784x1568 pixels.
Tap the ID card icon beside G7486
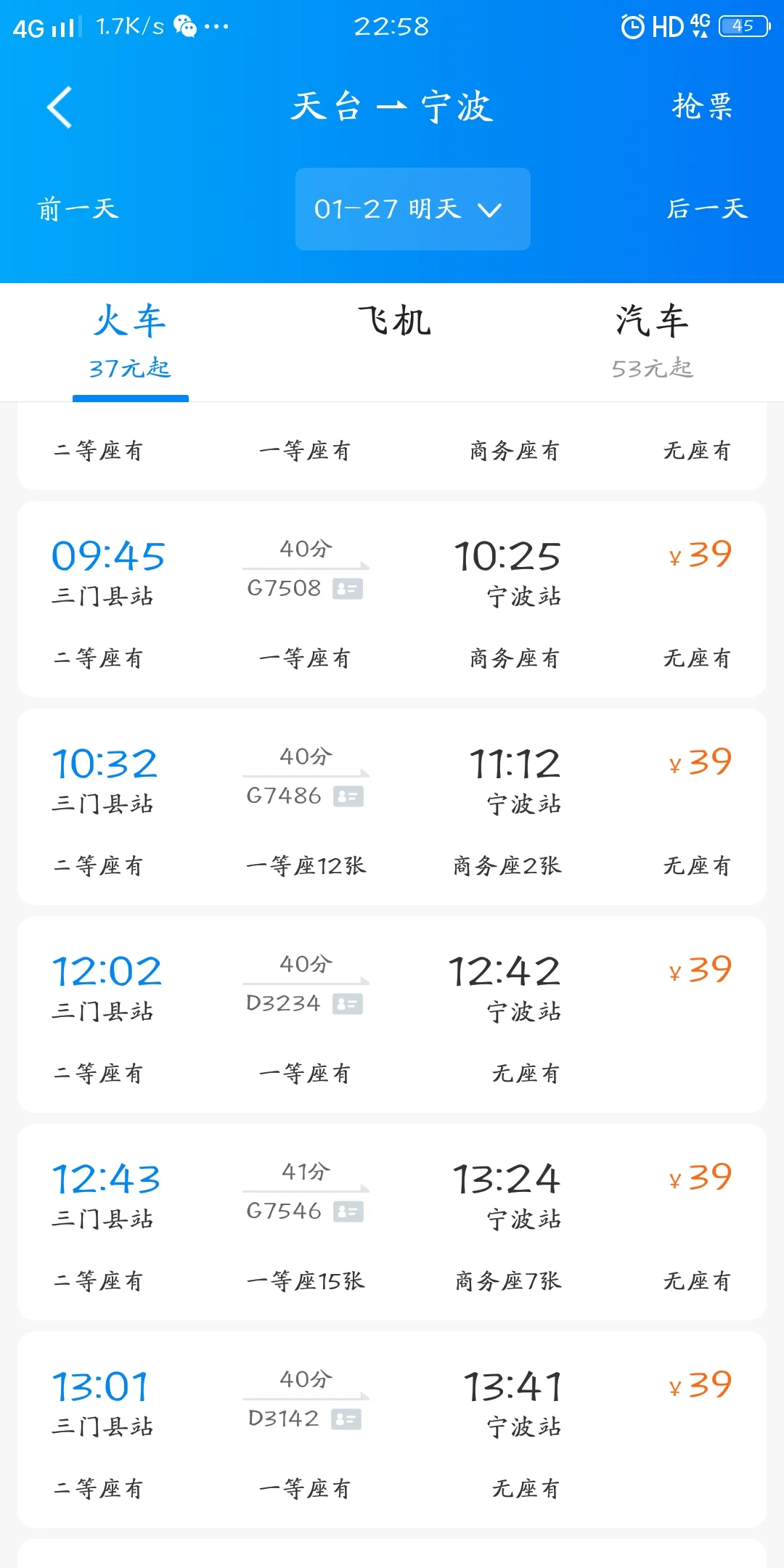click(x=347, y=796)
